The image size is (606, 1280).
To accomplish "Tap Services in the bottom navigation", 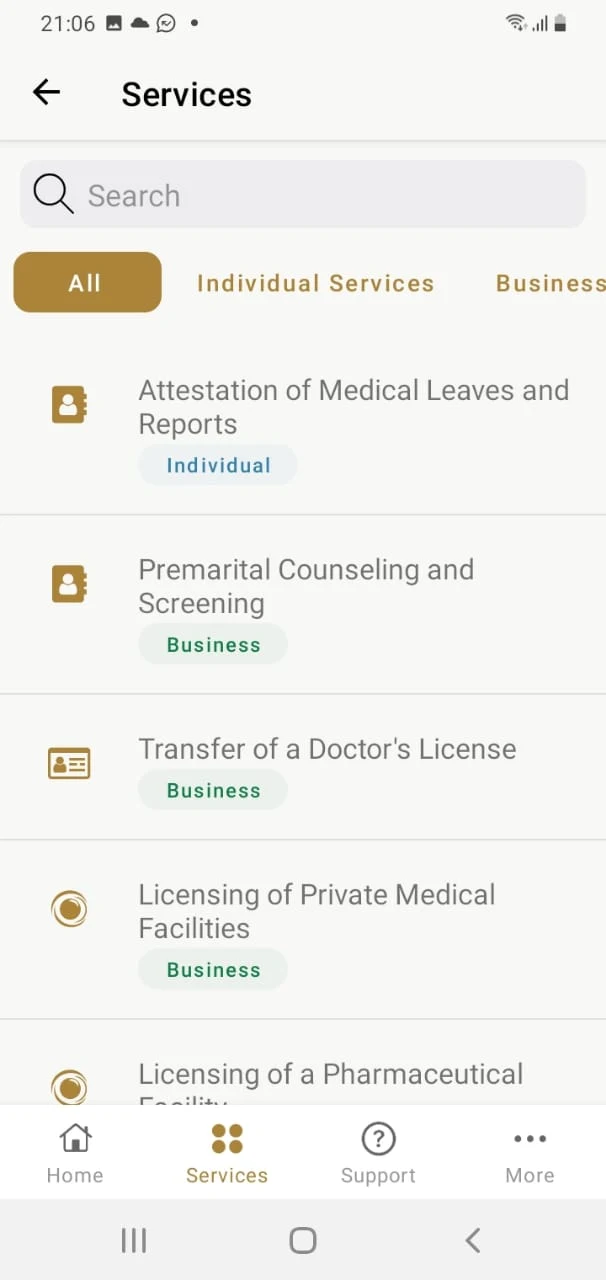I will click(x=227, y=1153).
